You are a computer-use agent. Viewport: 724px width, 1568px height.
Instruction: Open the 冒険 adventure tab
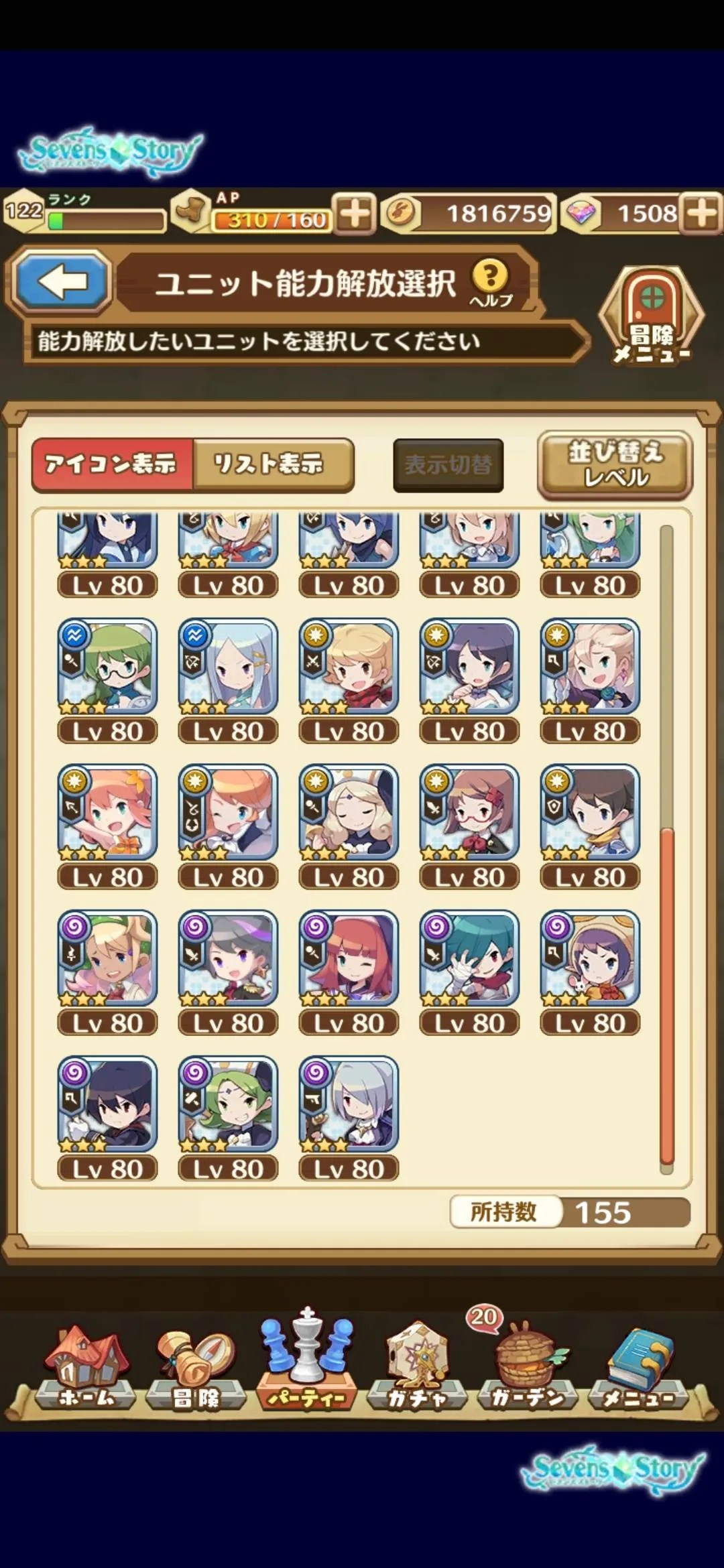click(196, 1367)
